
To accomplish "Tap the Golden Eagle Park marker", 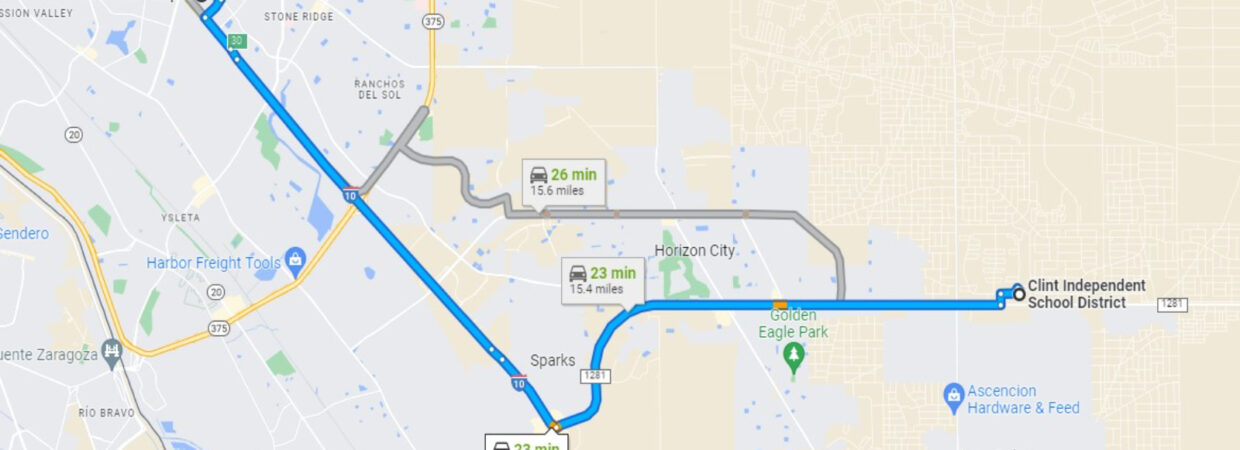I will [794, 356].
